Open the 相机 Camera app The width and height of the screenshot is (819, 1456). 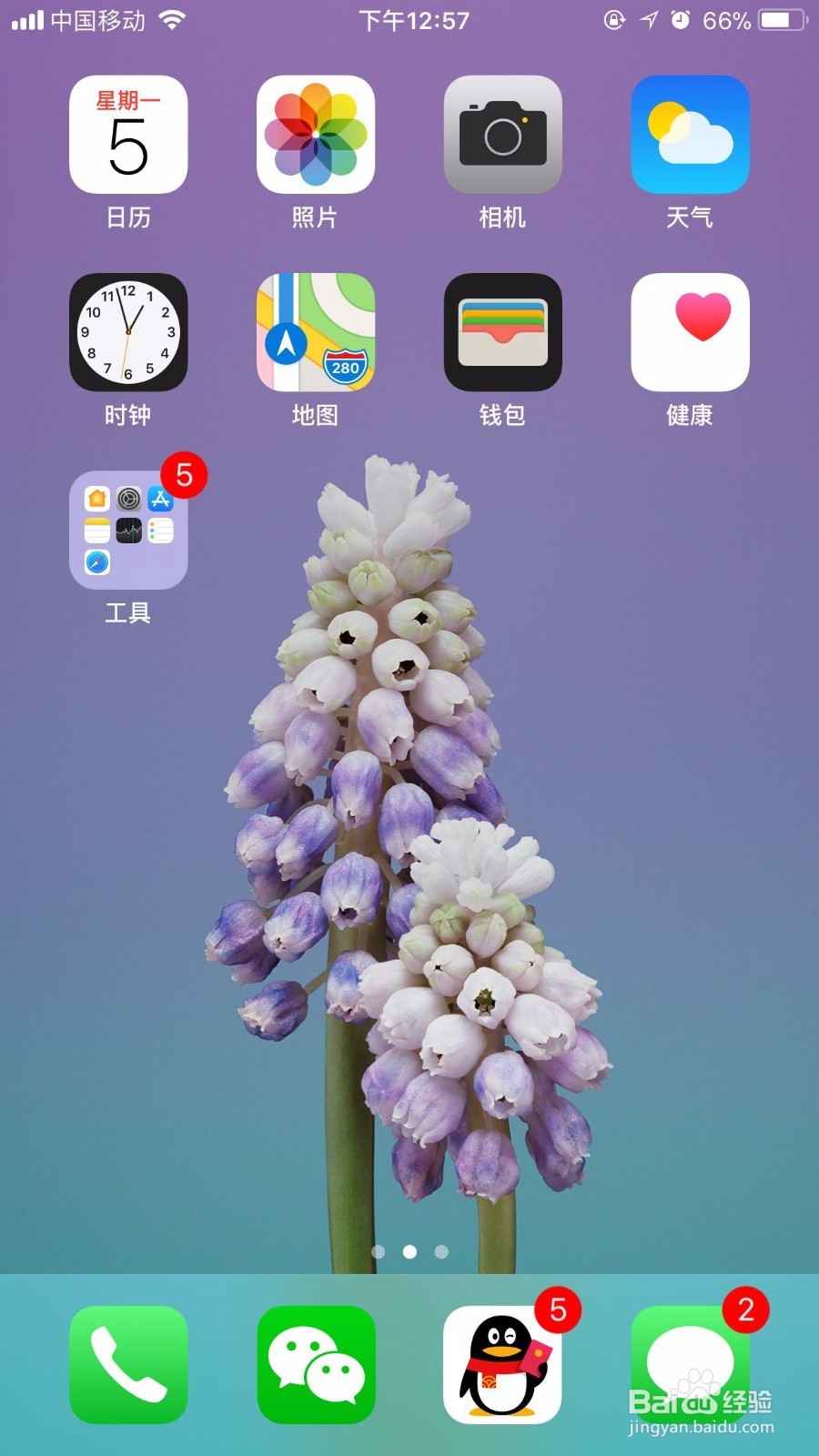(502, 136)
